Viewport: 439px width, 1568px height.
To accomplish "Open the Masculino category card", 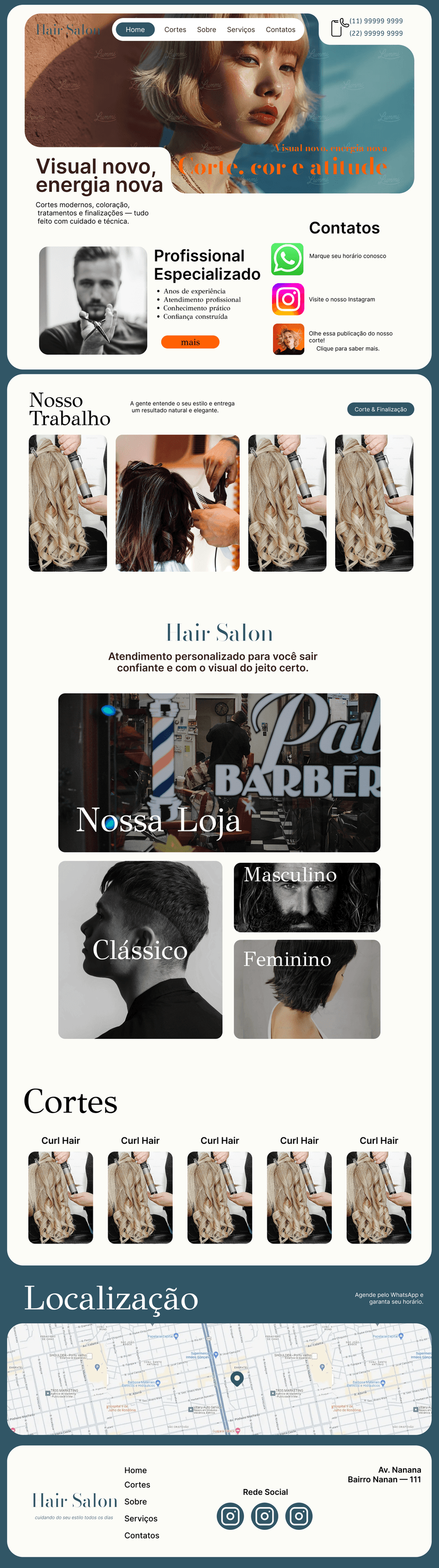I will 307,897.
